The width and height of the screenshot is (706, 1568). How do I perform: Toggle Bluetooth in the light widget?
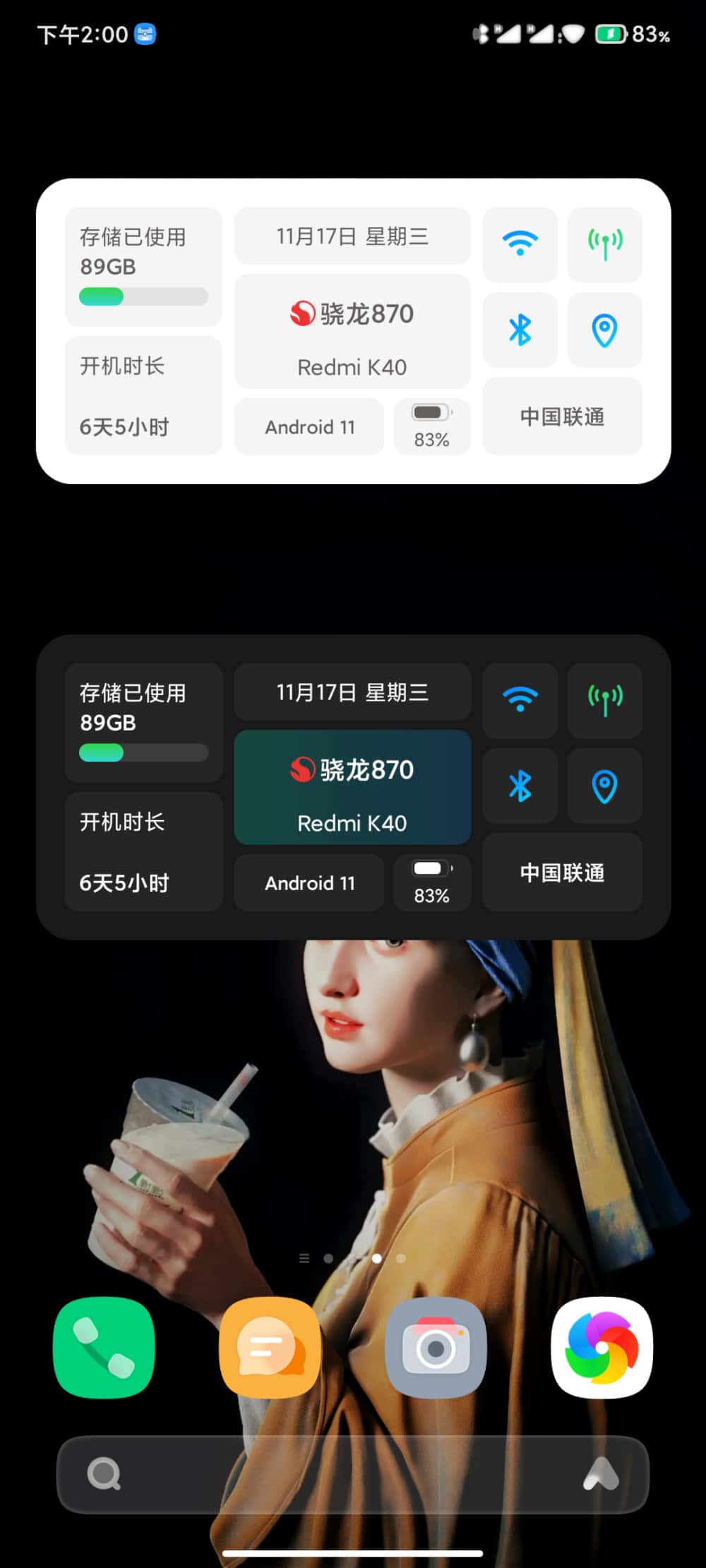520,330
